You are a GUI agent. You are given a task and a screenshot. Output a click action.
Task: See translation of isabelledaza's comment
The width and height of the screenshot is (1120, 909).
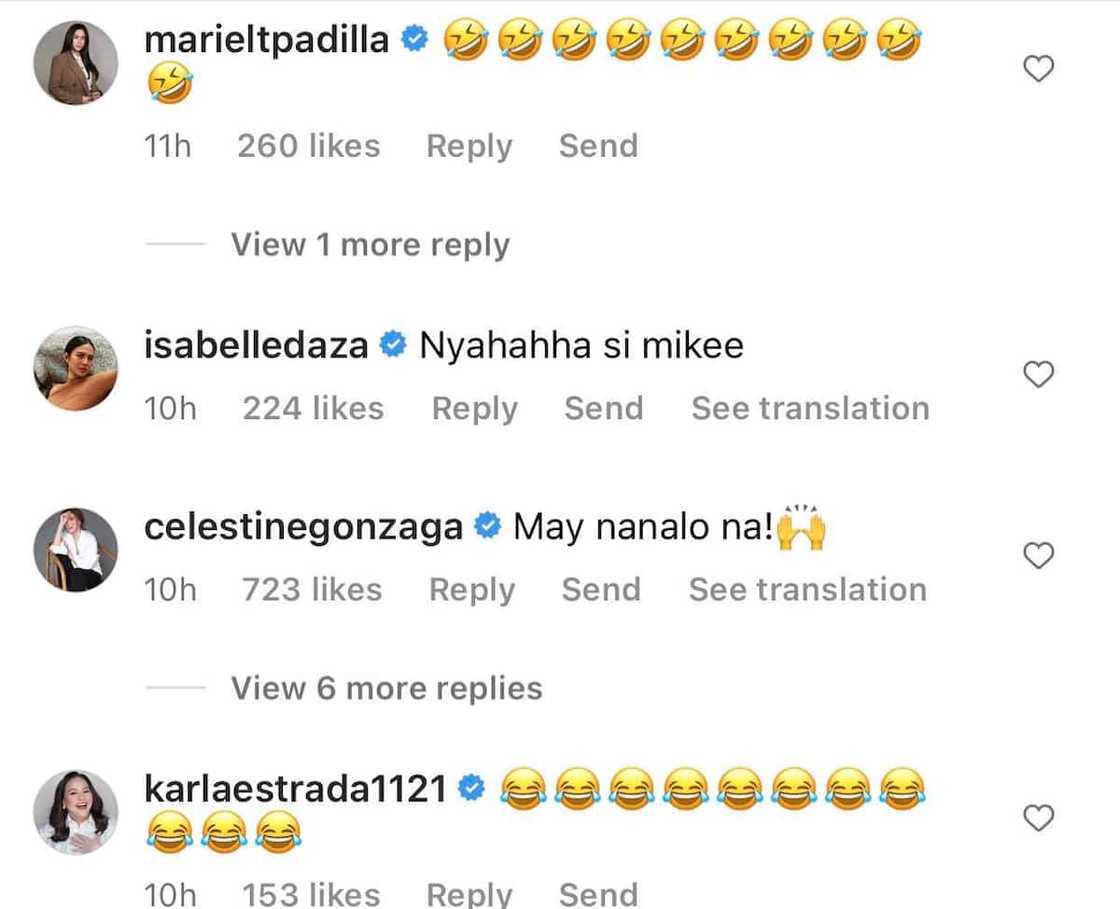click(810, 409)
